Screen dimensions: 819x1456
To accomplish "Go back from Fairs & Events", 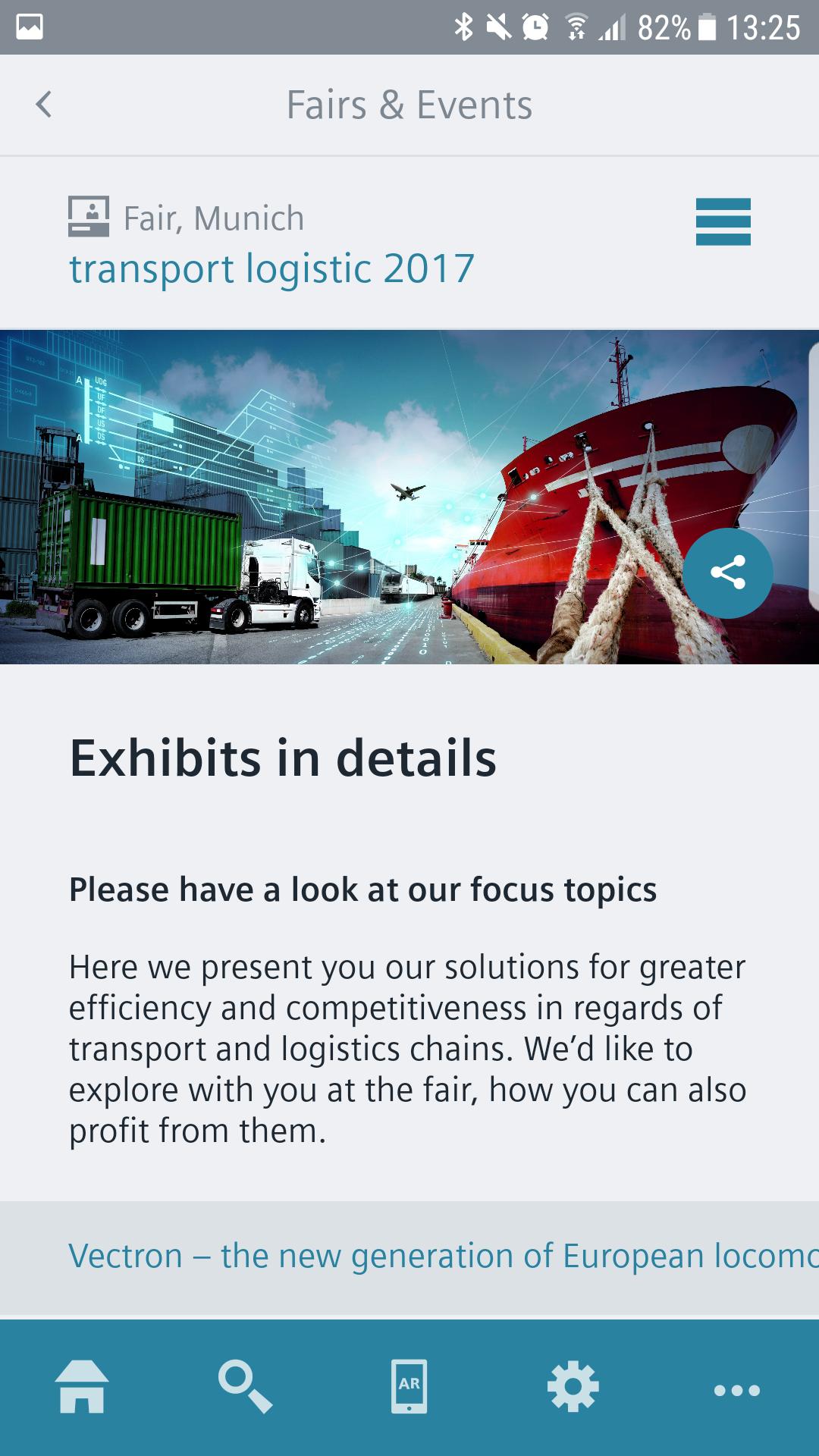I will (x=44, y=105).
